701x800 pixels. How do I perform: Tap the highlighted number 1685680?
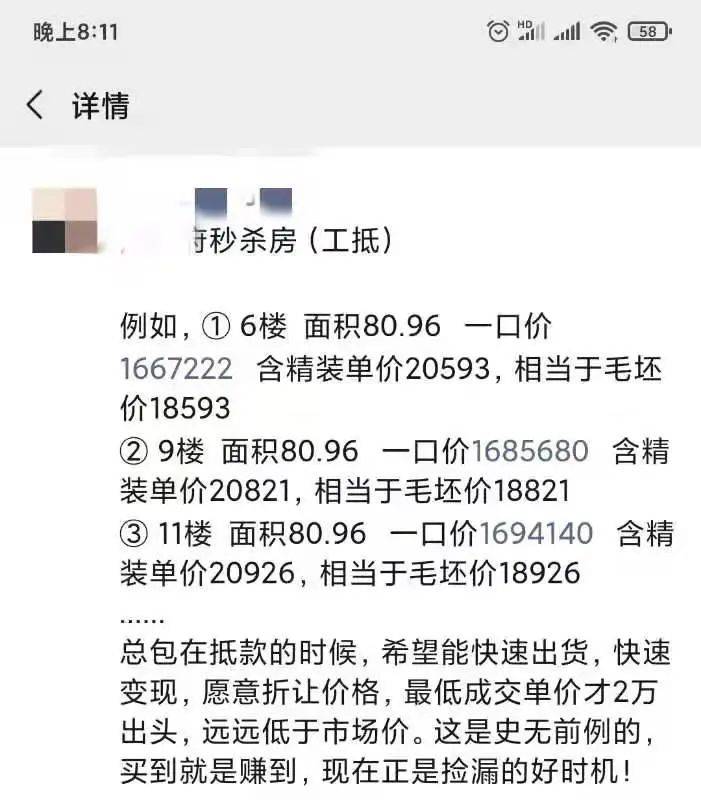click(x=530, y=451)
